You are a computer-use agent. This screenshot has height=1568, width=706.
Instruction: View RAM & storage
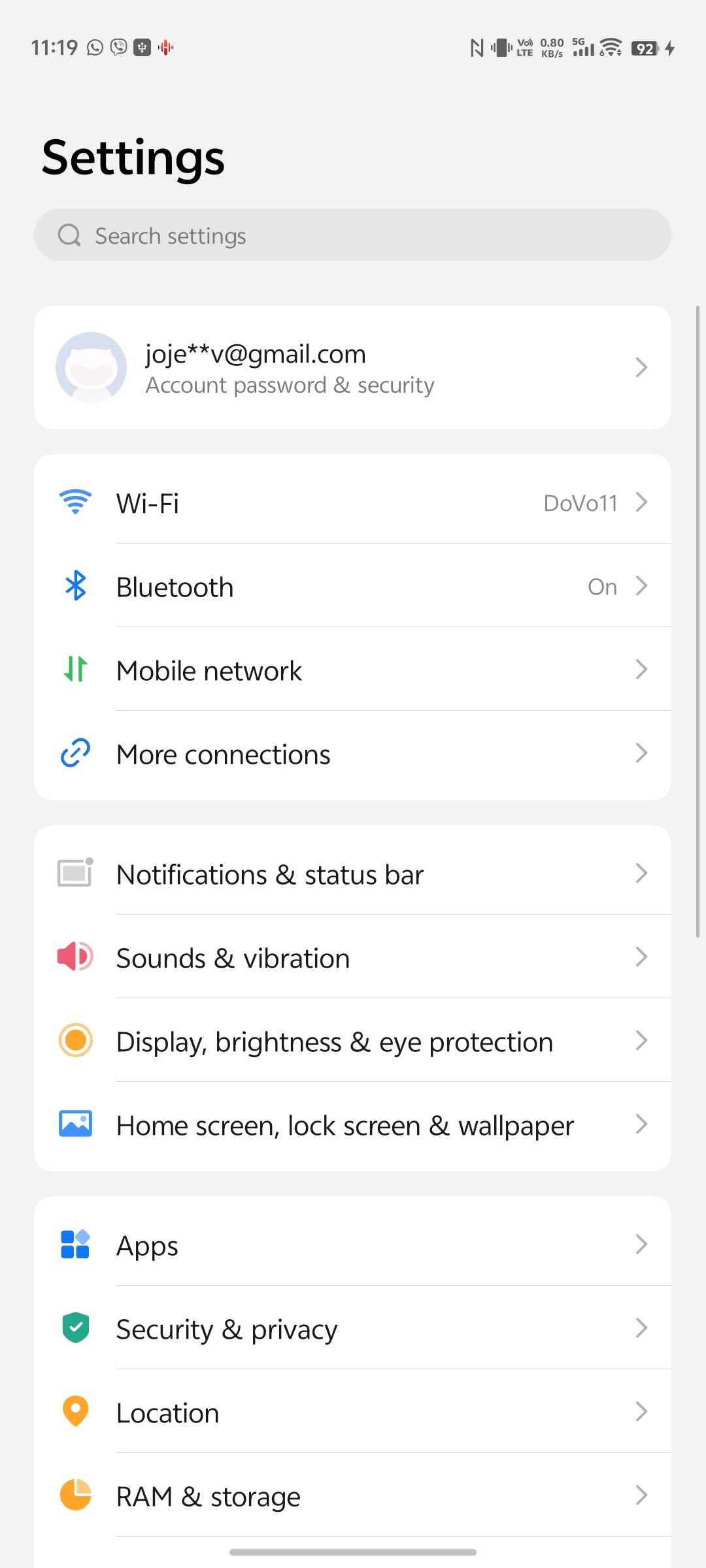[x=352, y=1496]
